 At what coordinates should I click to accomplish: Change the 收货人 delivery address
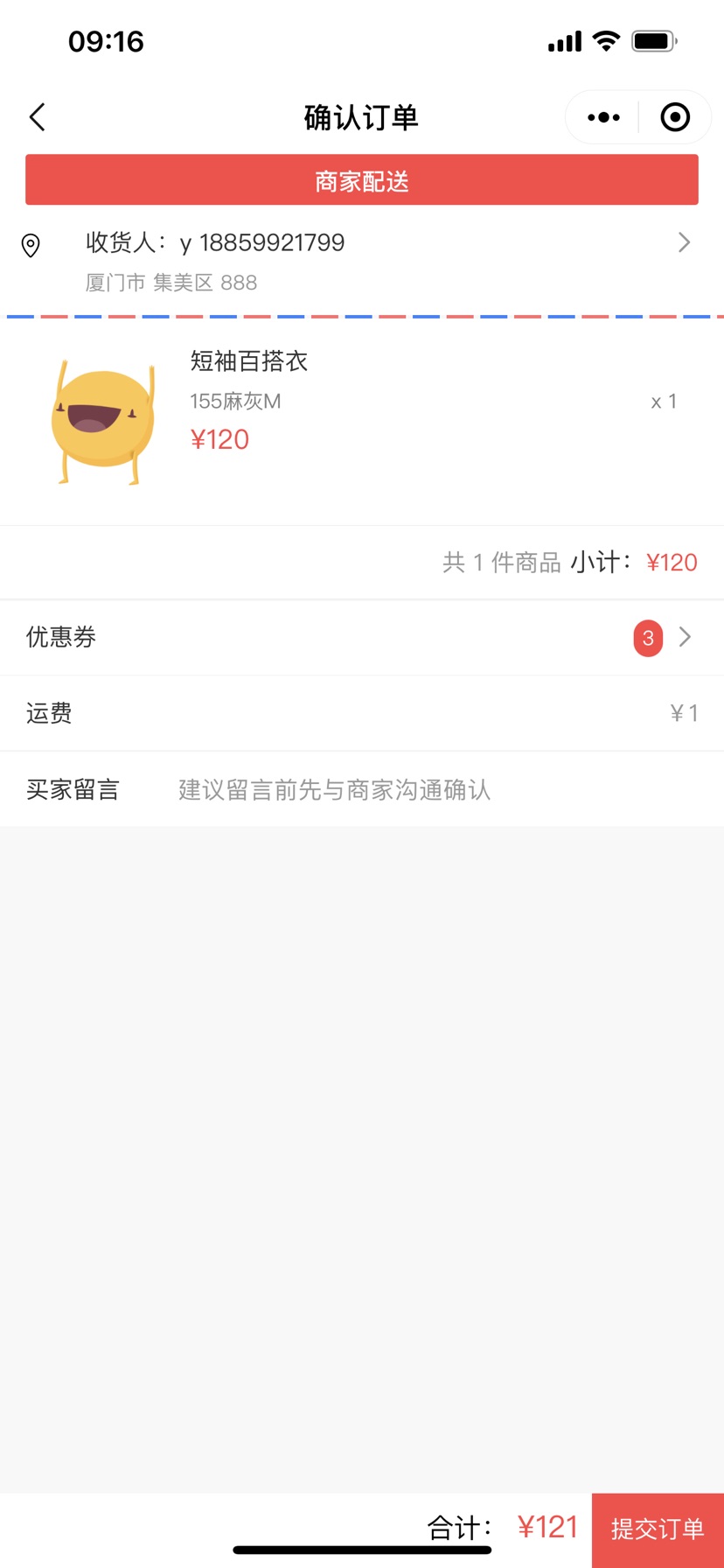[362, 261]
